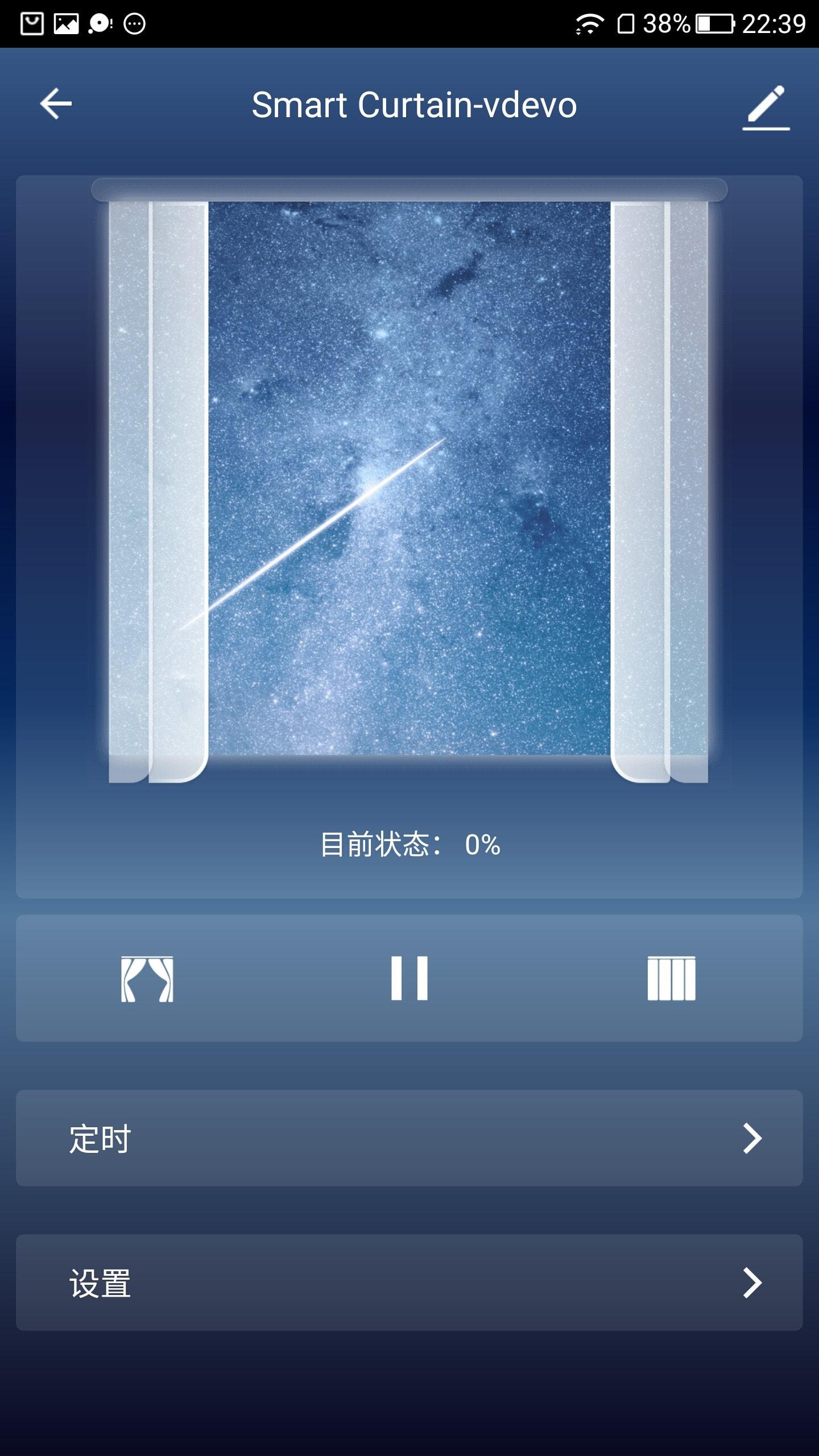Go back using the top-left arrow
The width and height of the screenshot is (819, 1456).
[56, 104]
